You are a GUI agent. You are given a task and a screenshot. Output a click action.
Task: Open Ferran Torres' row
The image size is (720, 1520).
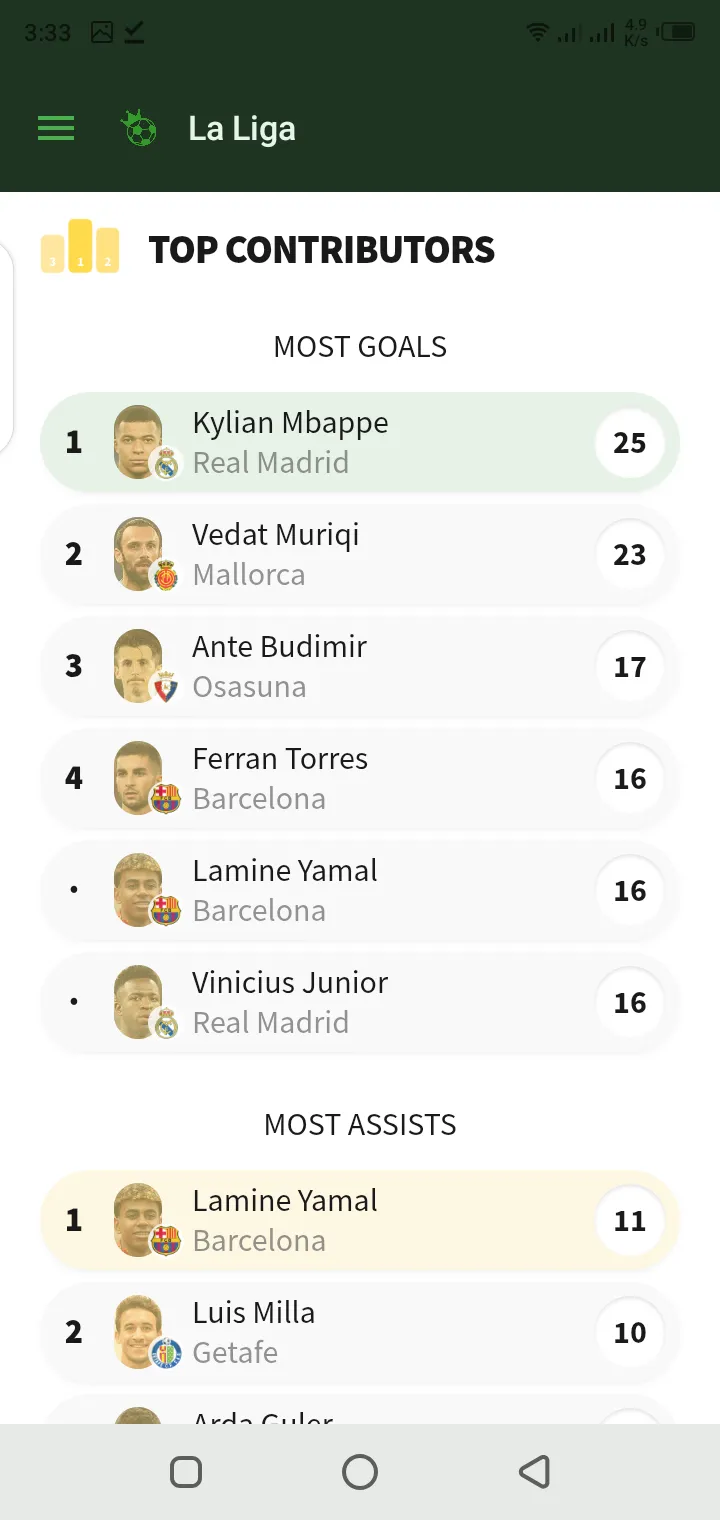coord(360,778)
